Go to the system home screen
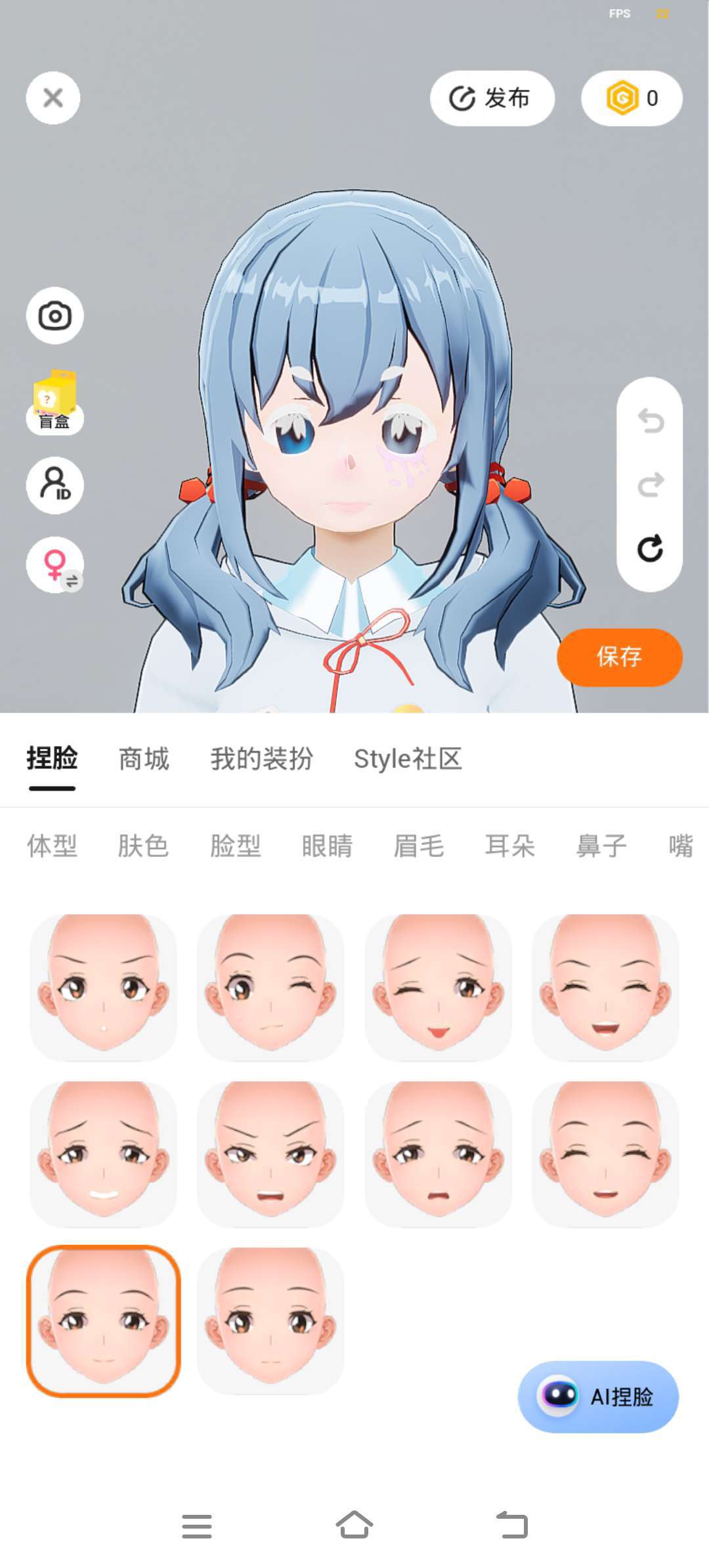709x1568 pixels. [354, 1525]
